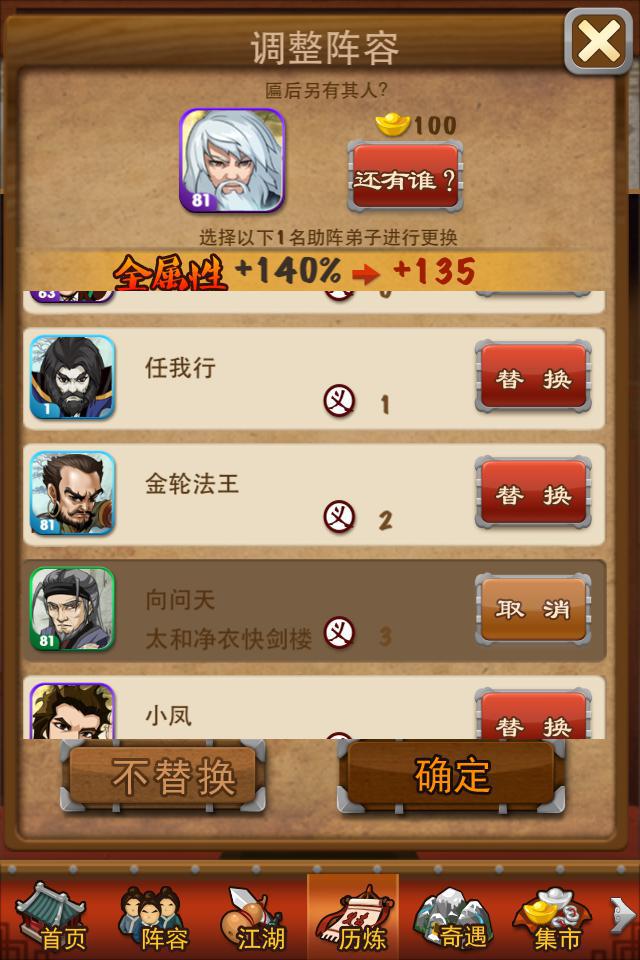Switch to the 阵容 tab
Viewport: 640px width, 960px height.
tap(157, 917)
